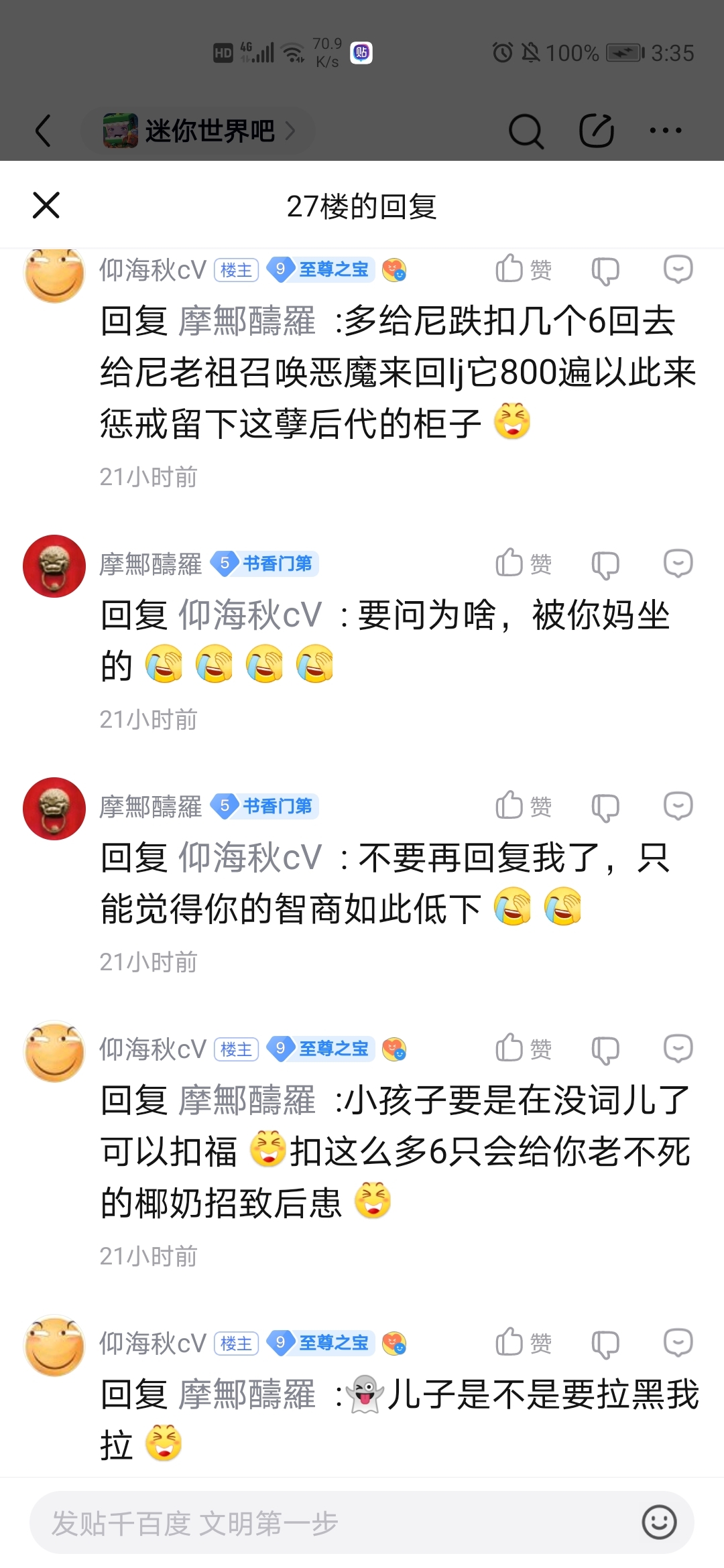This screenshot has width=724, height=1568.
Task: Open the three-dot overflow menu
Action: [x=666, y=131]
